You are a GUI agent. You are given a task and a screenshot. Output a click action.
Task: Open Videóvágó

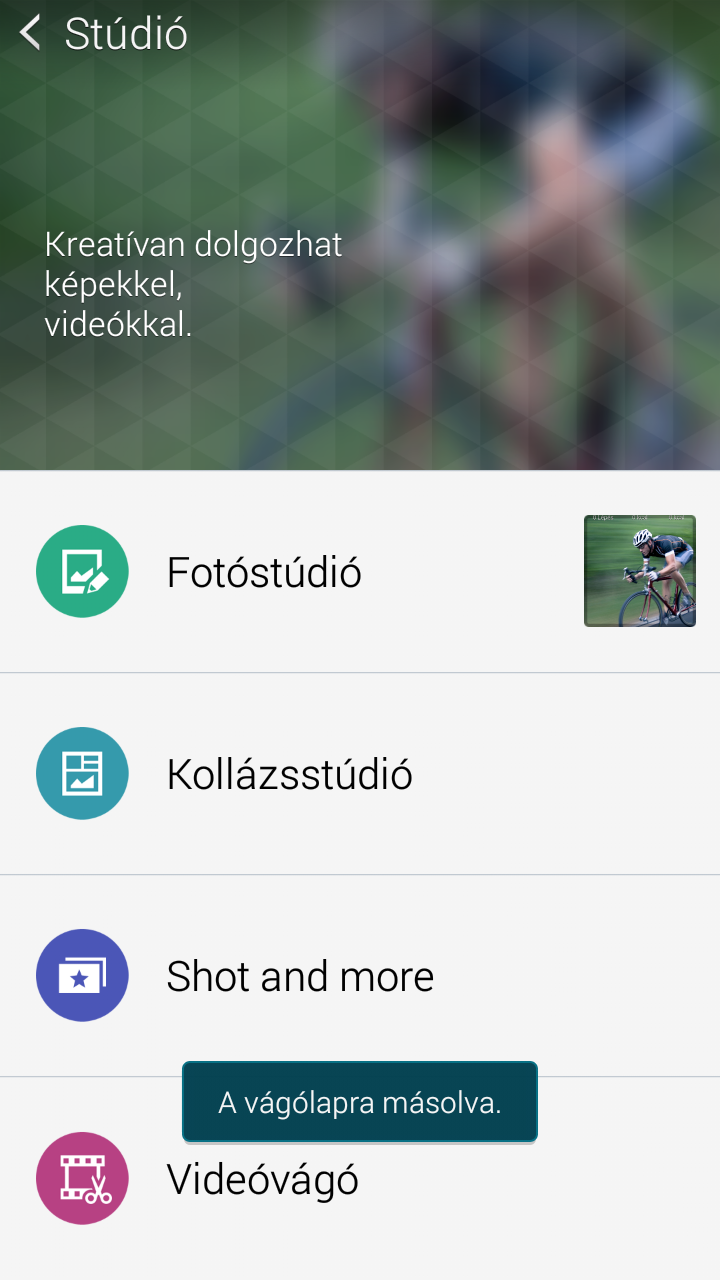[262, 1180]
